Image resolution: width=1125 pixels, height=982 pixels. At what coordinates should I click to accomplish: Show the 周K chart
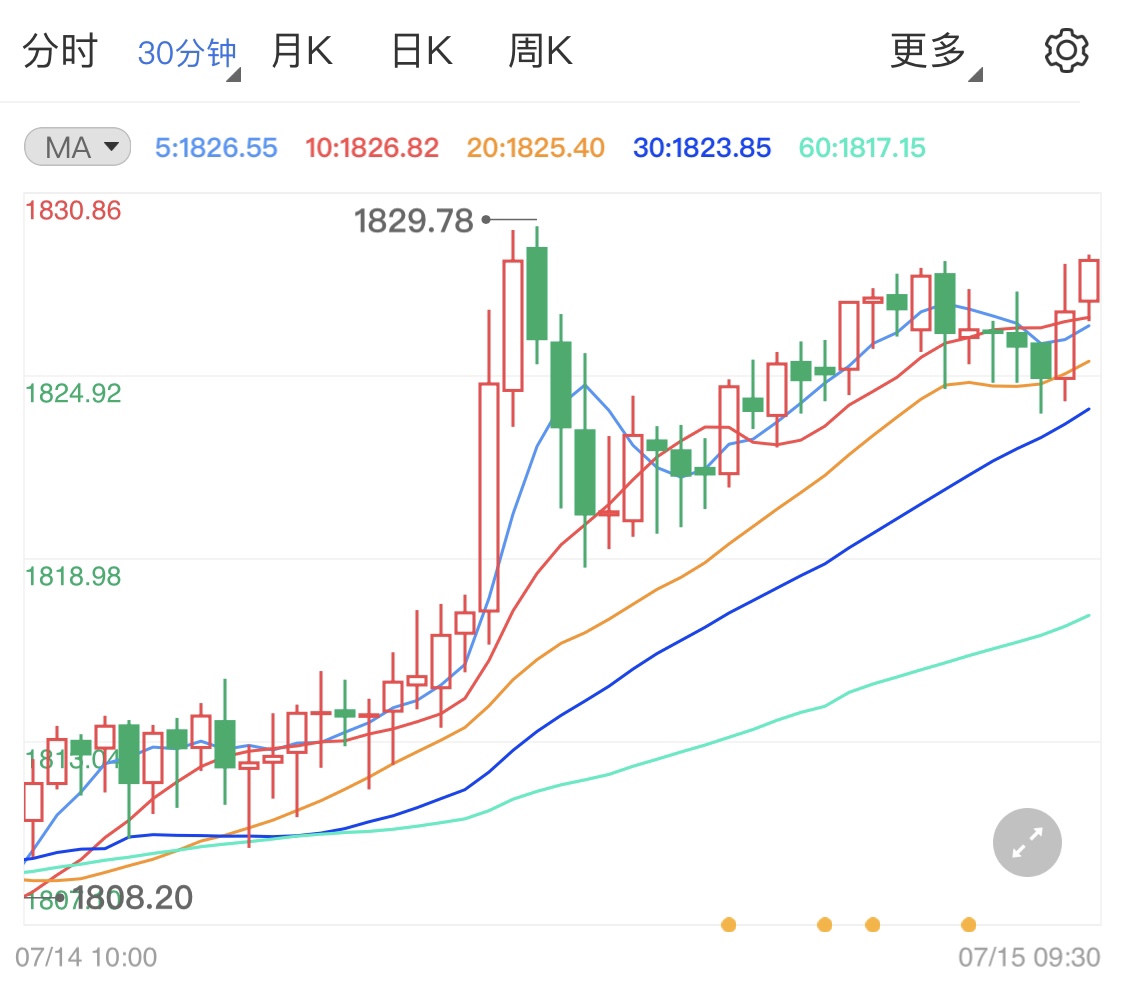540,51
